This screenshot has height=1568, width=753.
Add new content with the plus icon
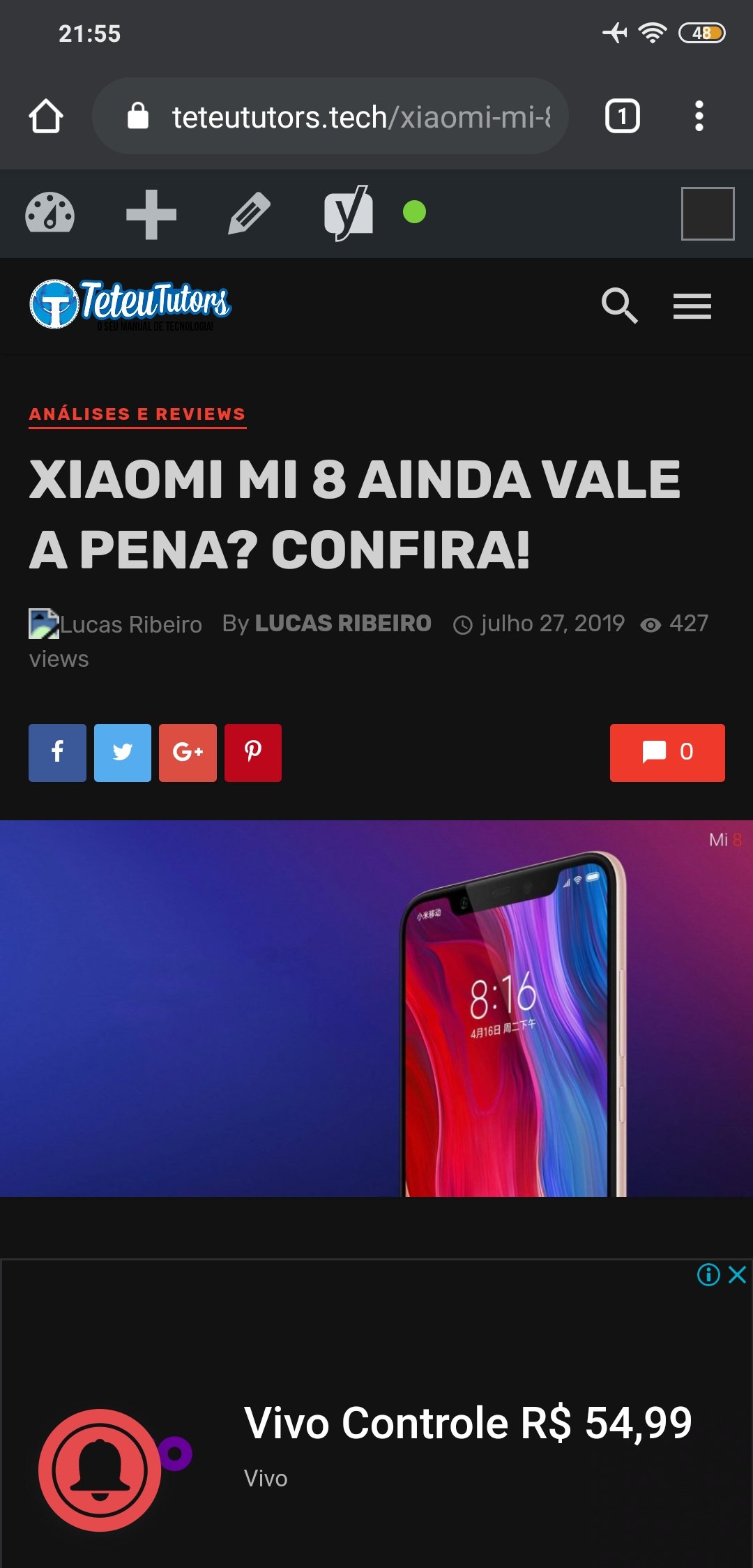[x=151, y=214]
